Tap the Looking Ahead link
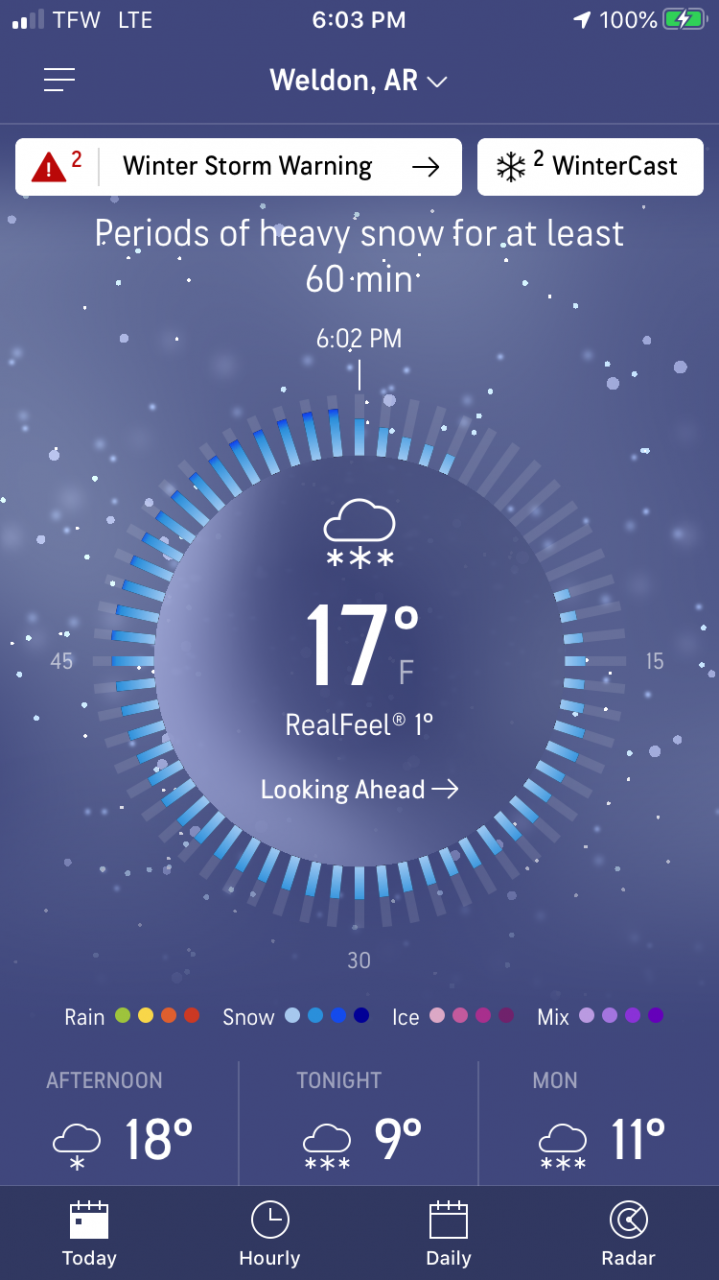Viewport: 719px width, 1280px height. click(x=358, y=790)
